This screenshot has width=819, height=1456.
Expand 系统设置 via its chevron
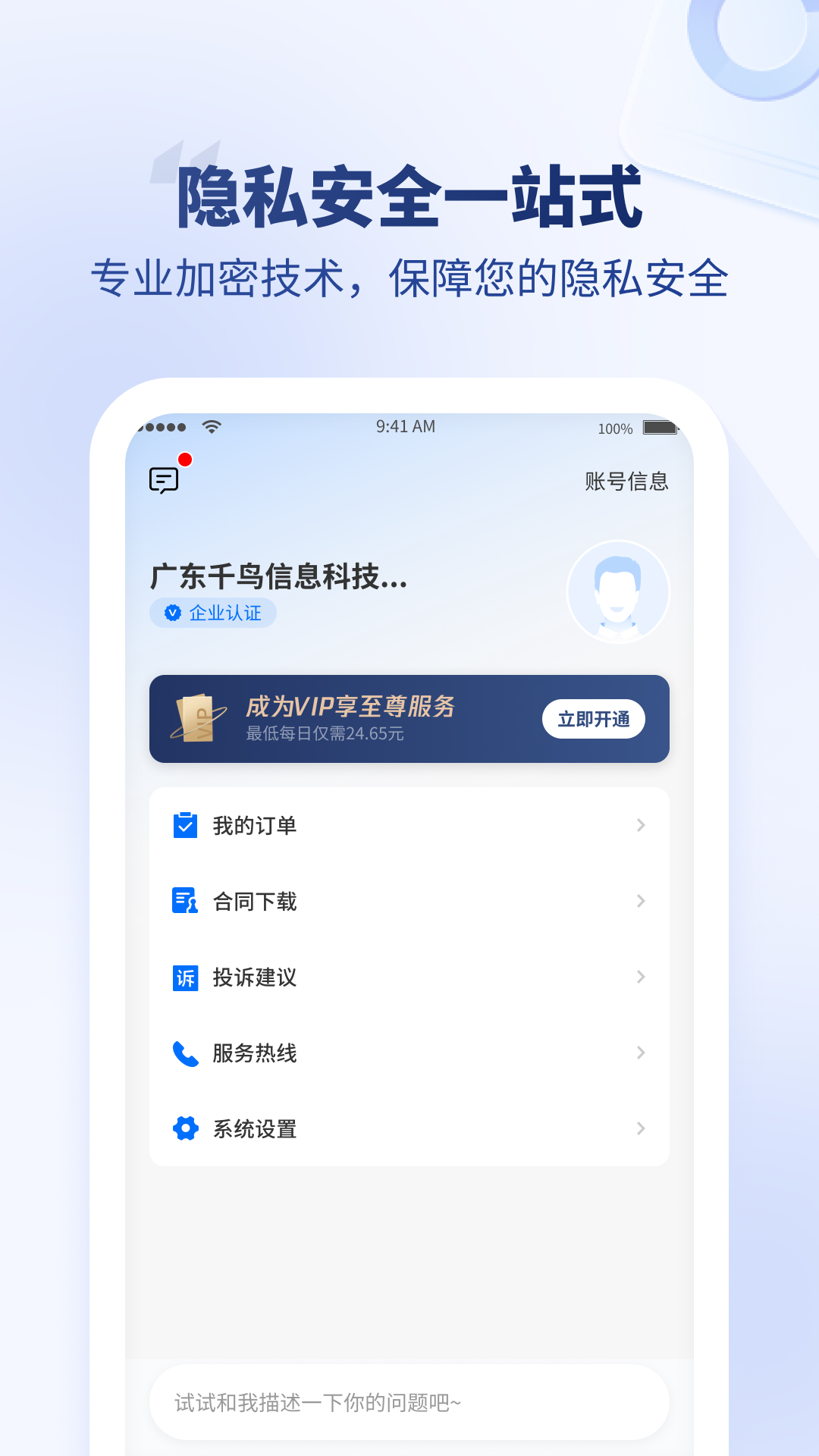(x=641, y=1128)
